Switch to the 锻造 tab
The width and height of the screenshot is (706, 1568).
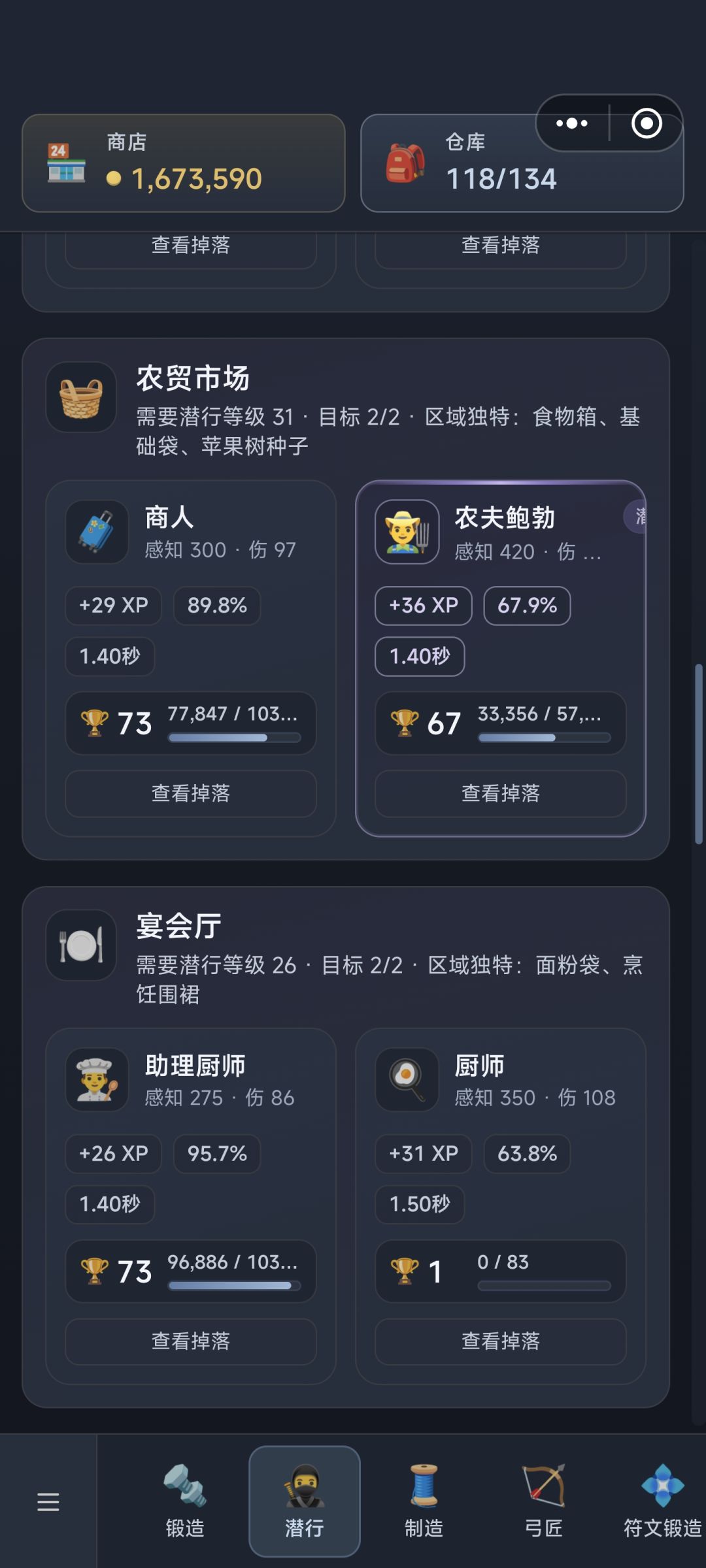click(x=185, y=1501)
